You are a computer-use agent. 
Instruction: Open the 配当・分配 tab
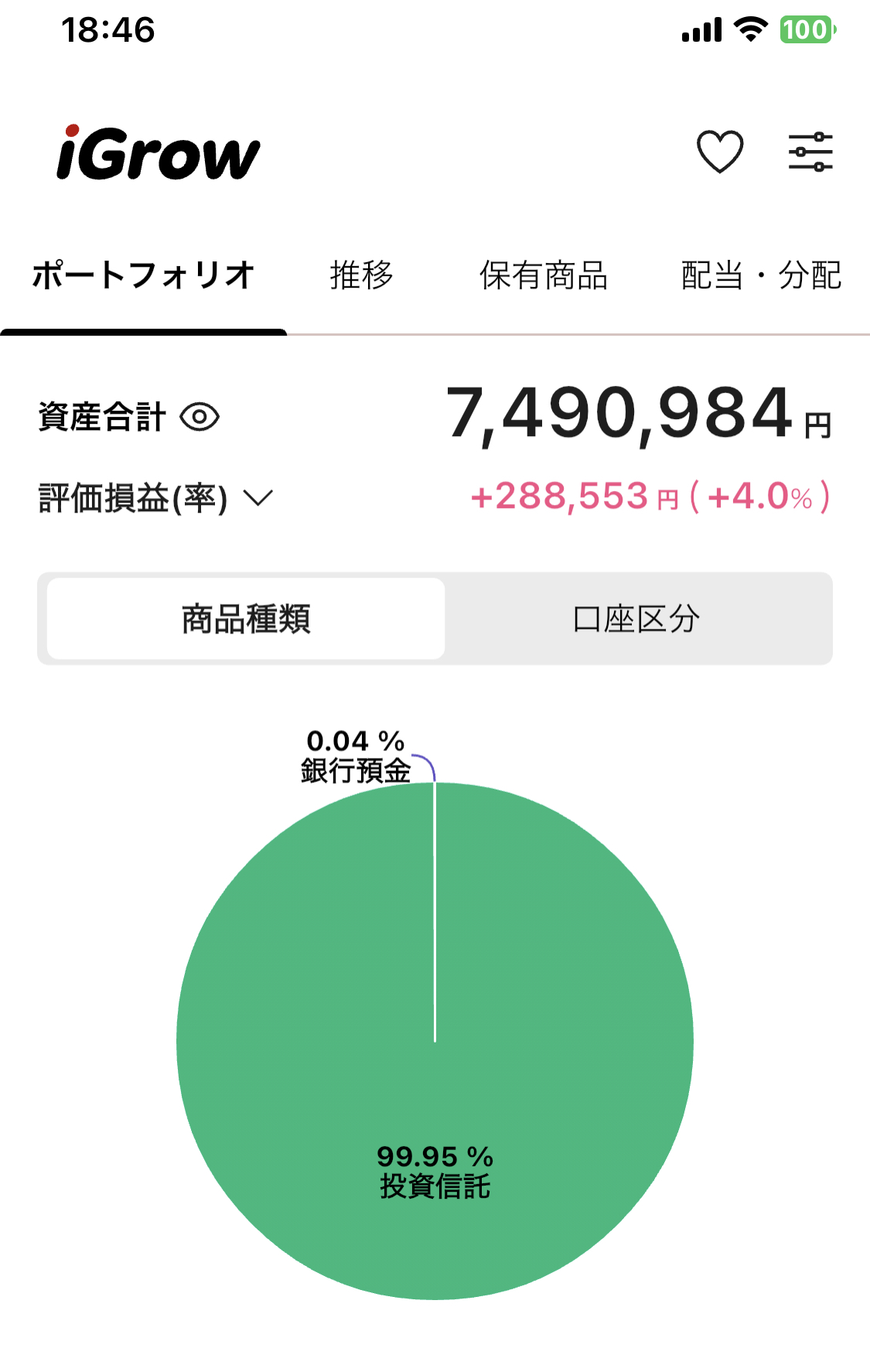point(761,276)
